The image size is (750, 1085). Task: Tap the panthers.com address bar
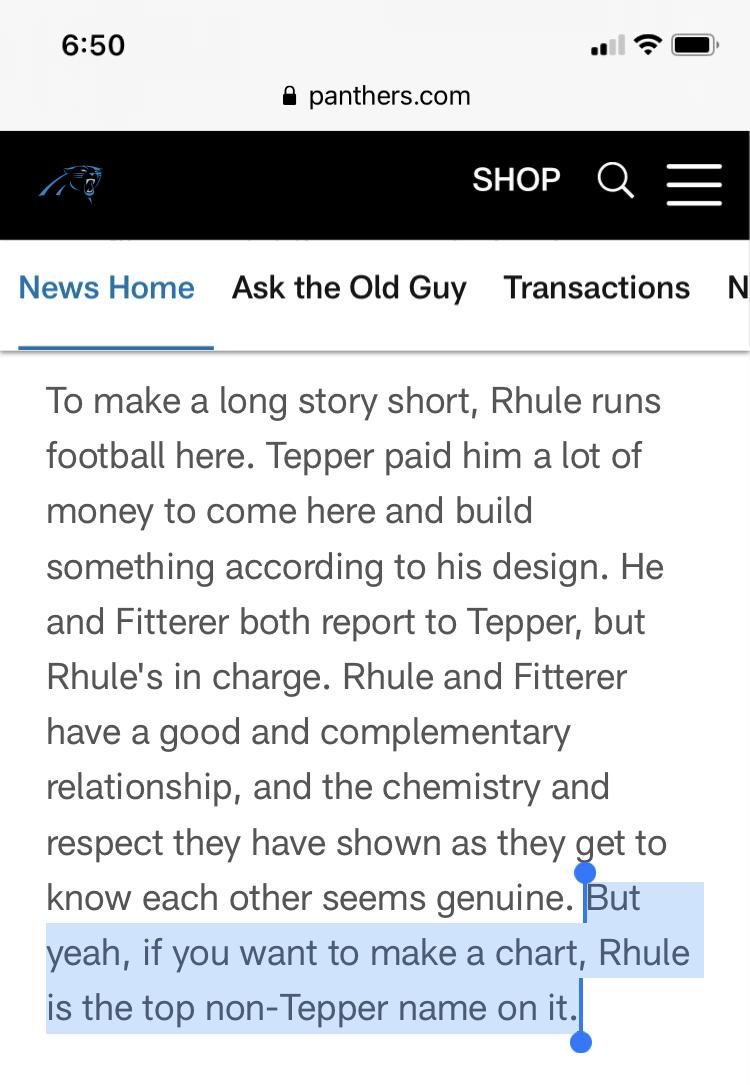tap(376, 96)
